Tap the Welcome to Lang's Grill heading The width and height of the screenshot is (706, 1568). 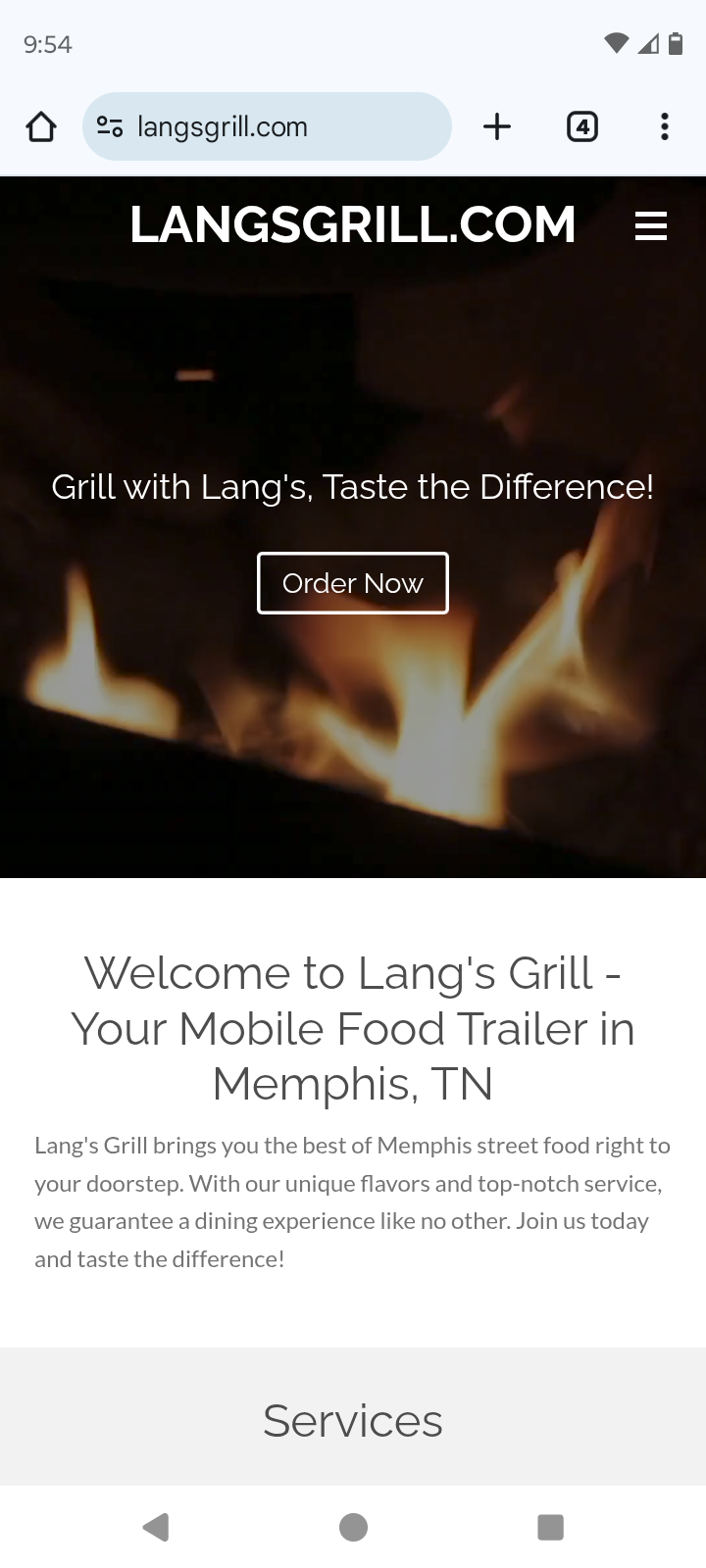pos(353,1028)
